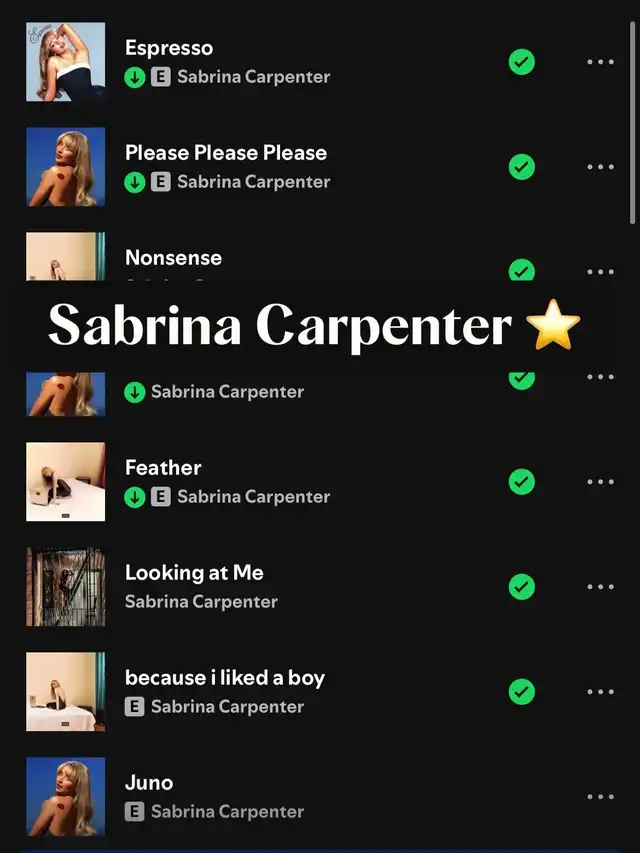Image resolution: width=640 pixels, height=853 pixels.
Task: Open options for because i liked a boy
Action: click(600, 692)
